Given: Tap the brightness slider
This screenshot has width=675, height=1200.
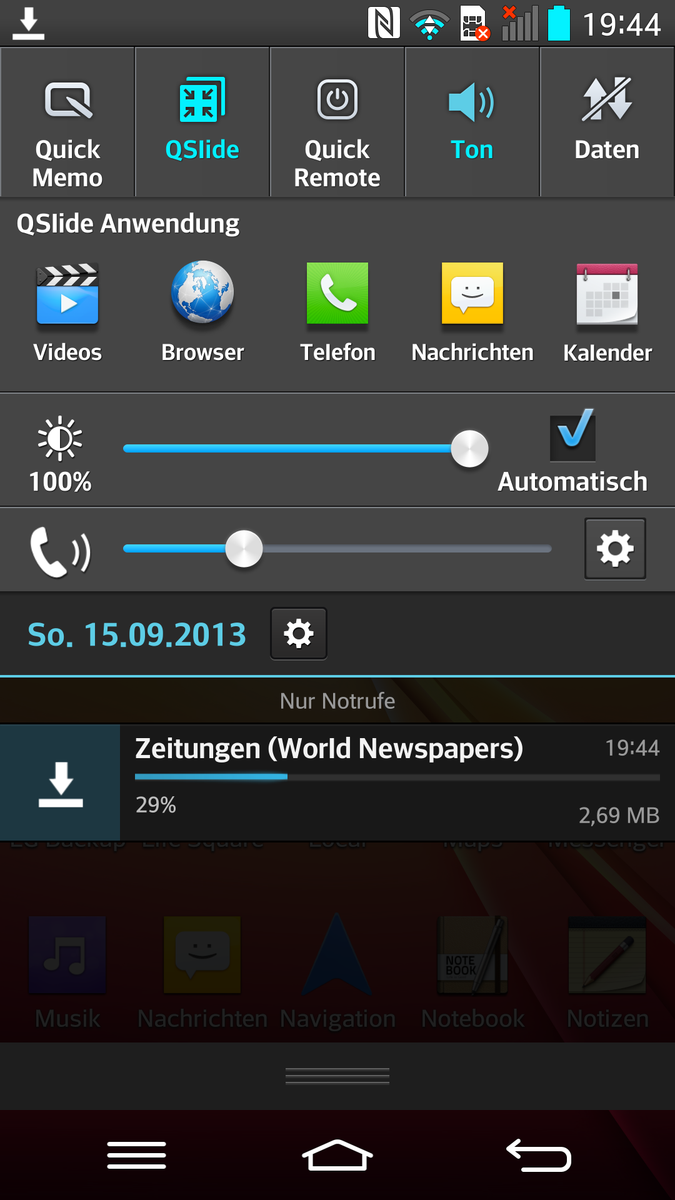Looking at the screenshot, I should tap(305, 448).
